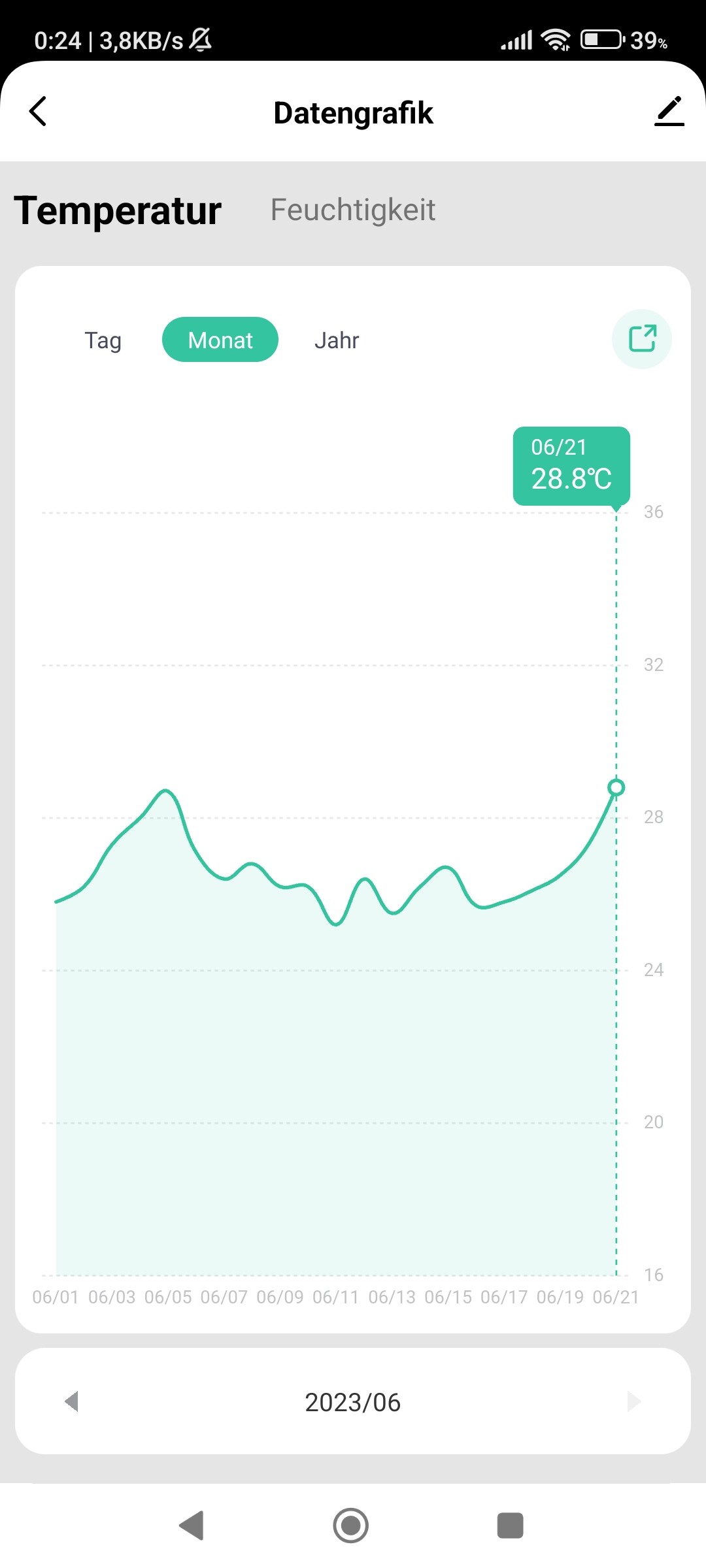706x1568 pixels.
Task: Export the temperature chart data
Action: coord(641,339)
